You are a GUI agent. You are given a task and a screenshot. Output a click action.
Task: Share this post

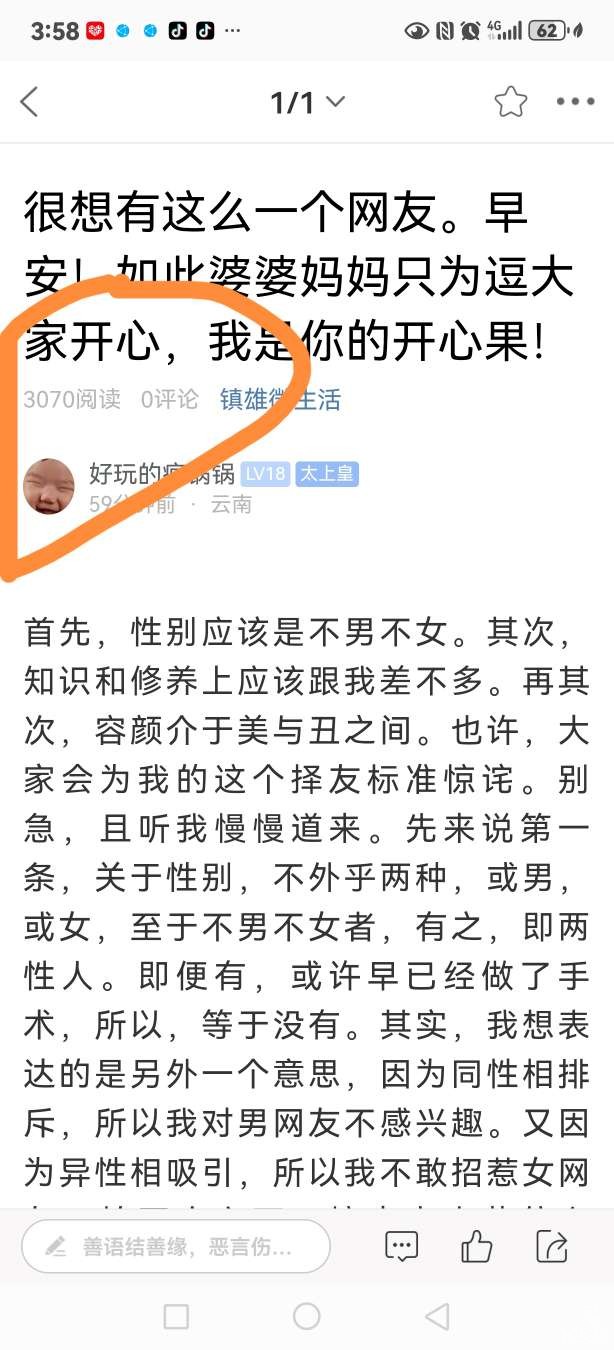pyautogui.click(x=551, y=1247)
